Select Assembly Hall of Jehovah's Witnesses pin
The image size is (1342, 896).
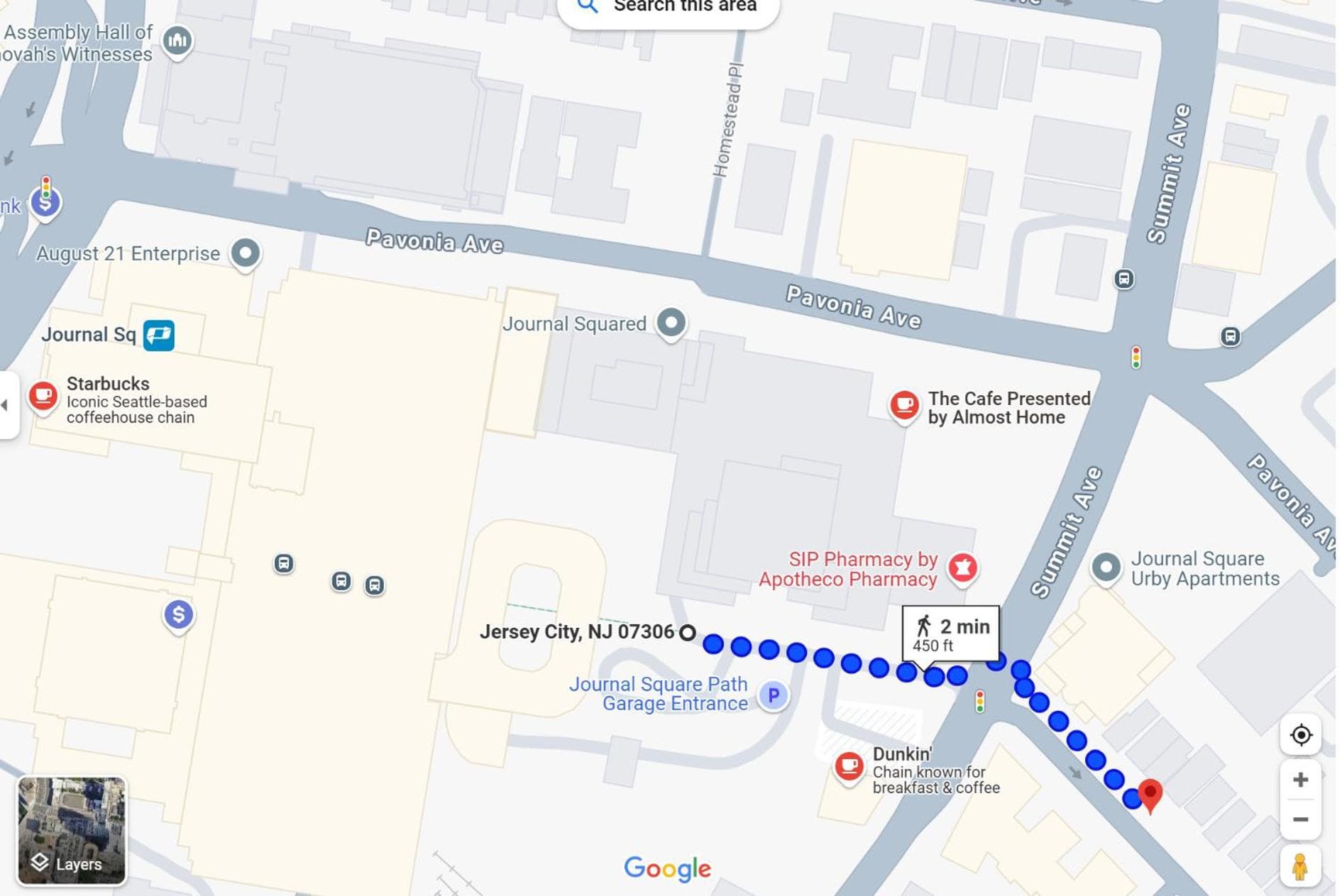(x=177, y=40)
